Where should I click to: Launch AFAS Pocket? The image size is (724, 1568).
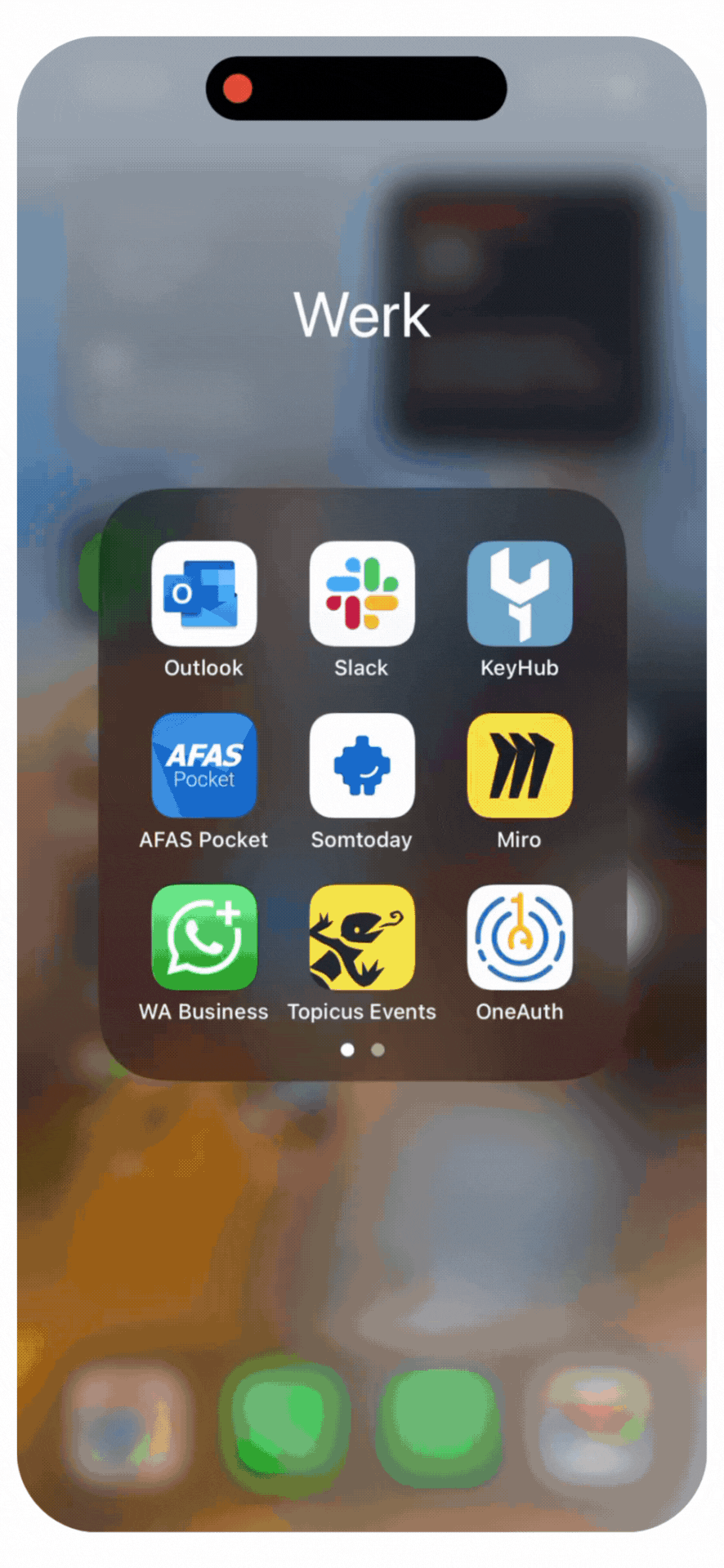click(203, 766)
